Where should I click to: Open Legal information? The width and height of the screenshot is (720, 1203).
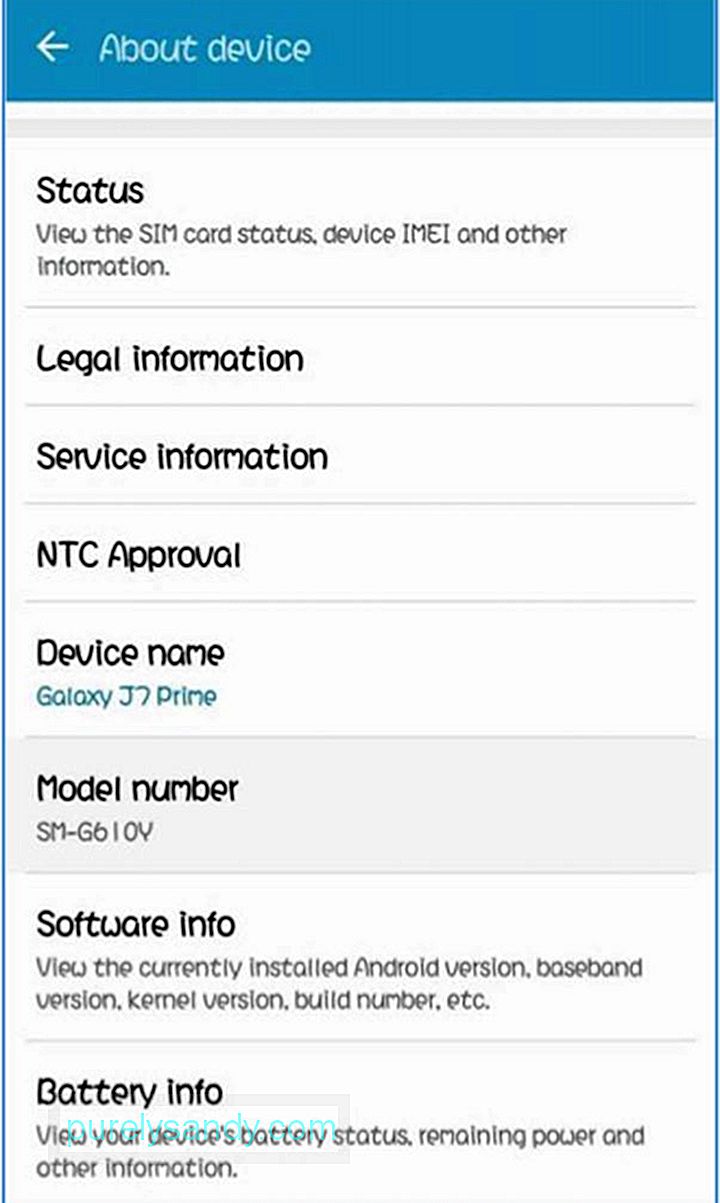[x=360, y=357]
